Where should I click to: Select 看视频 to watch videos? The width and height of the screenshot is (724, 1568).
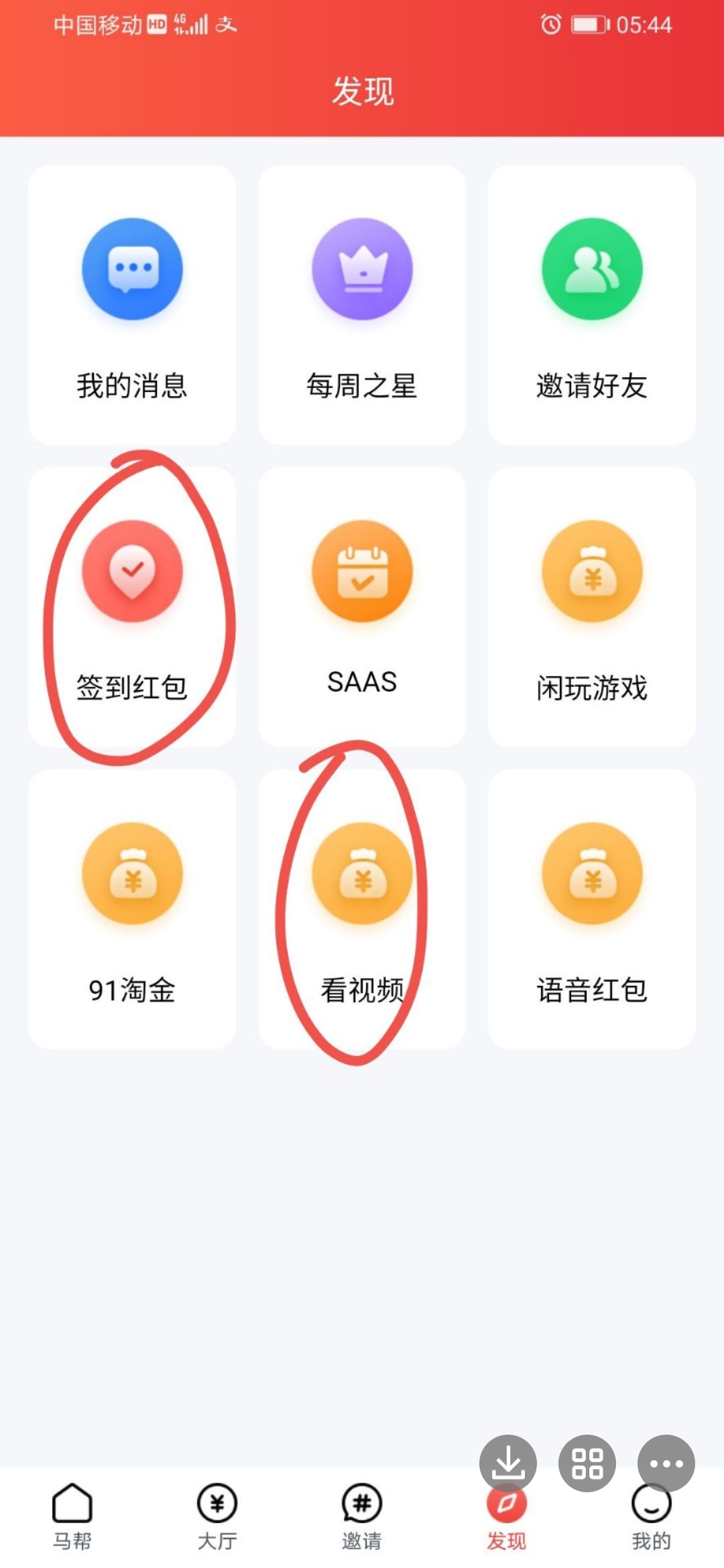(x=362, y=909)
